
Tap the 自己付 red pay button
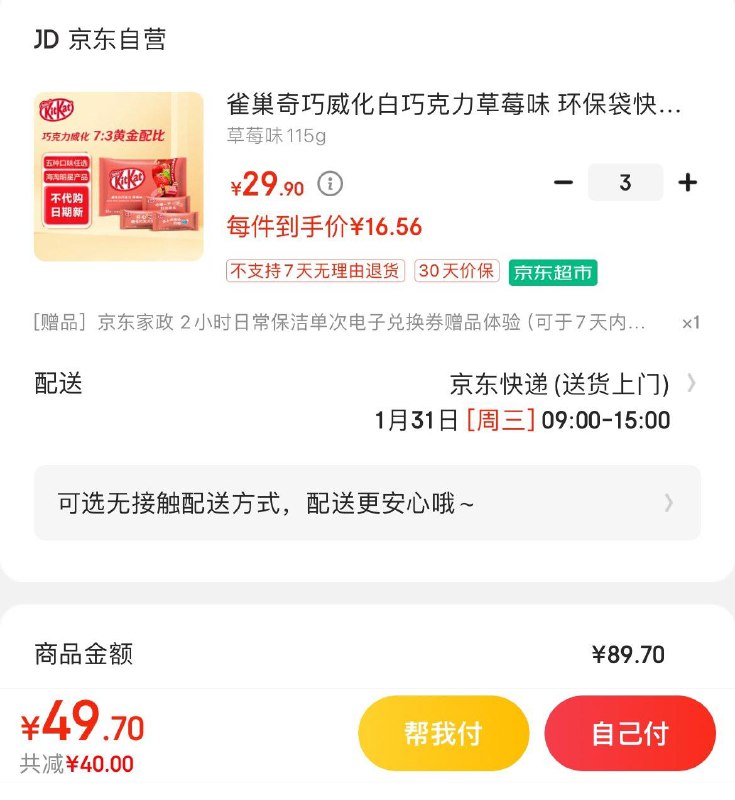click(629, 733)
